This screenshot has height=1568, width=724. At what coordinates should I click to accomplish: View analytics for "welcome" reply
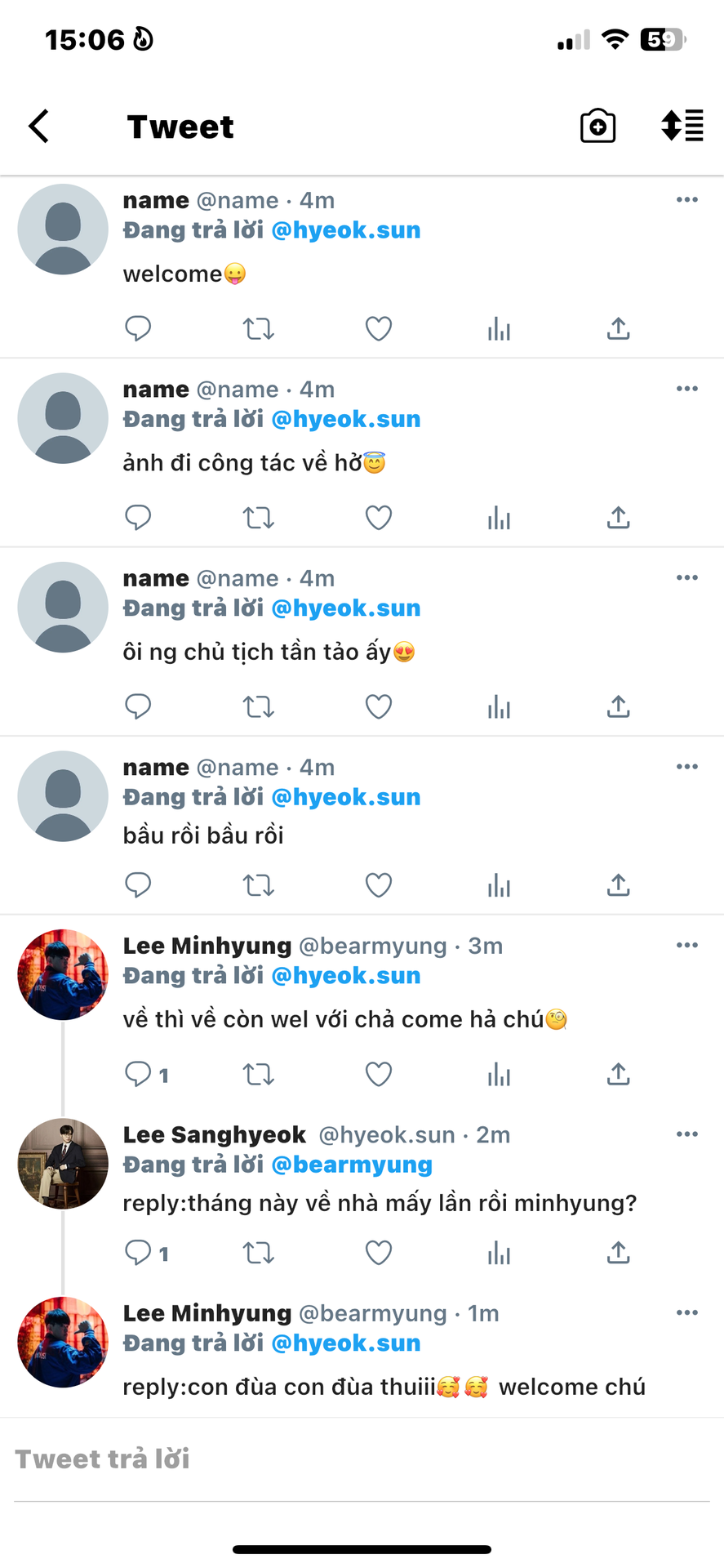click(x=498, y=329)
